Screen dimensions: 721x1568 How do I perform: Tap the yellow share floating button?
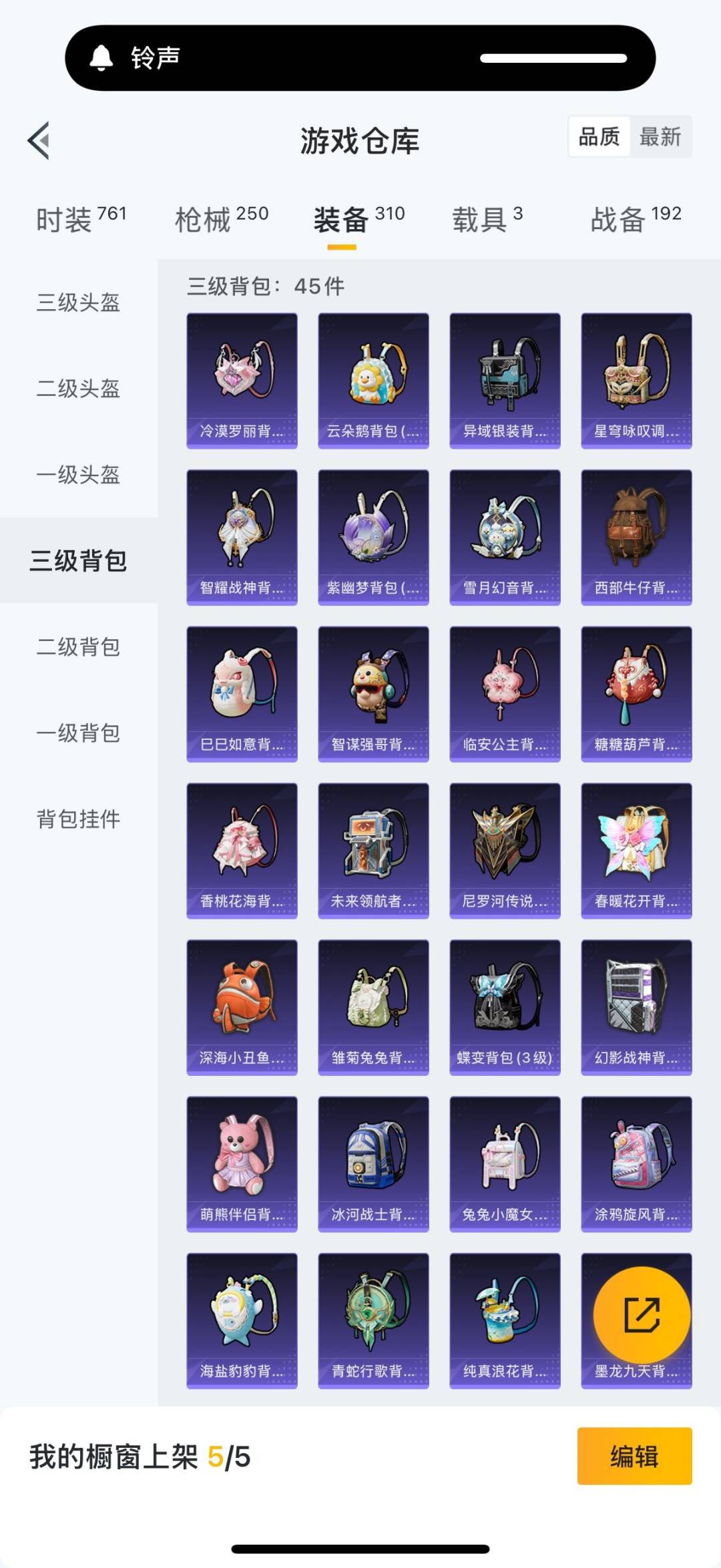tap(642, 1315)
